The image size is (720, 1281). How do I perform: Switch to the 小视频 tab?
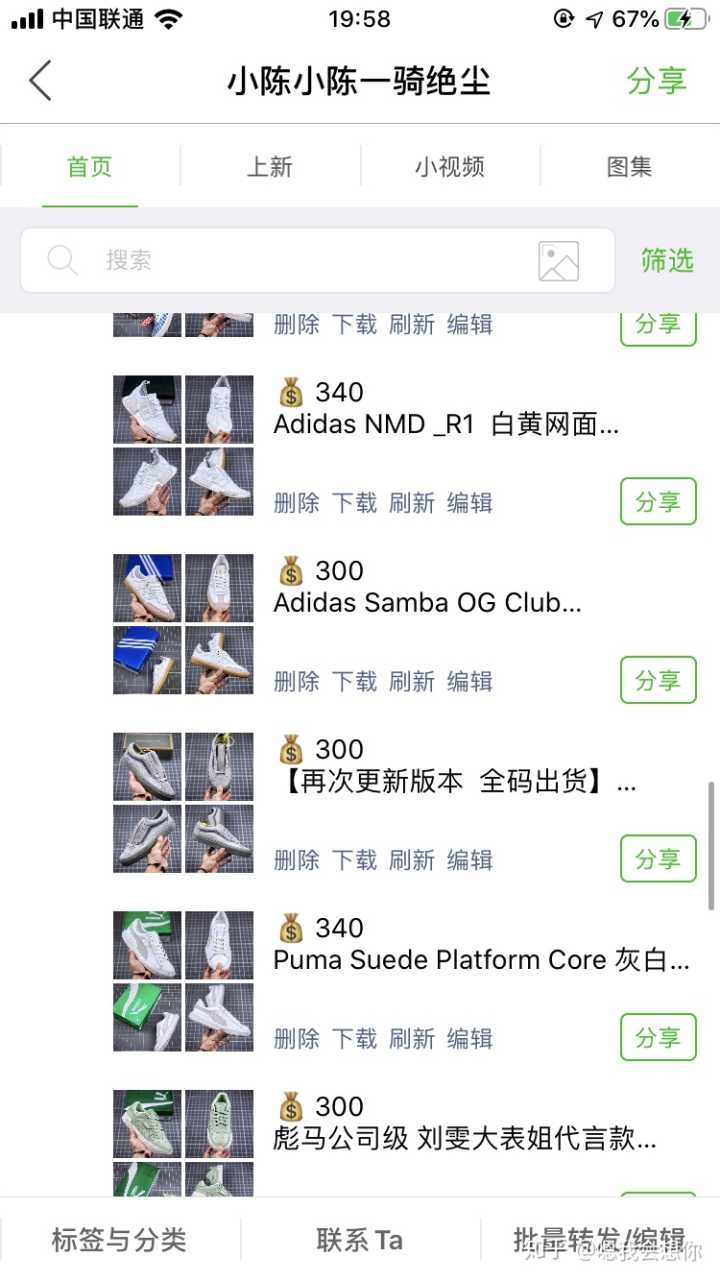click(450, 166)
